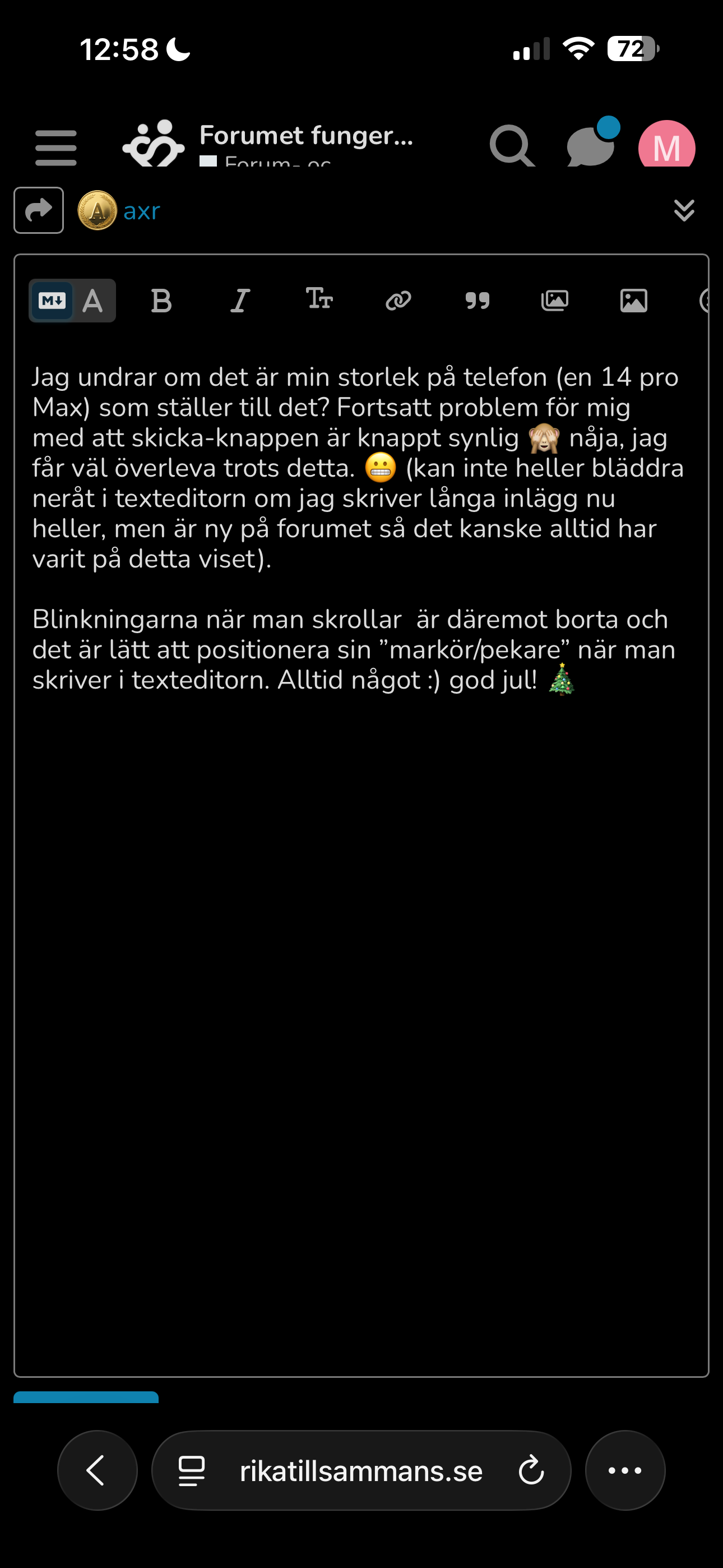
Task: Apply bold formatting
Action: tap(161, 301)
